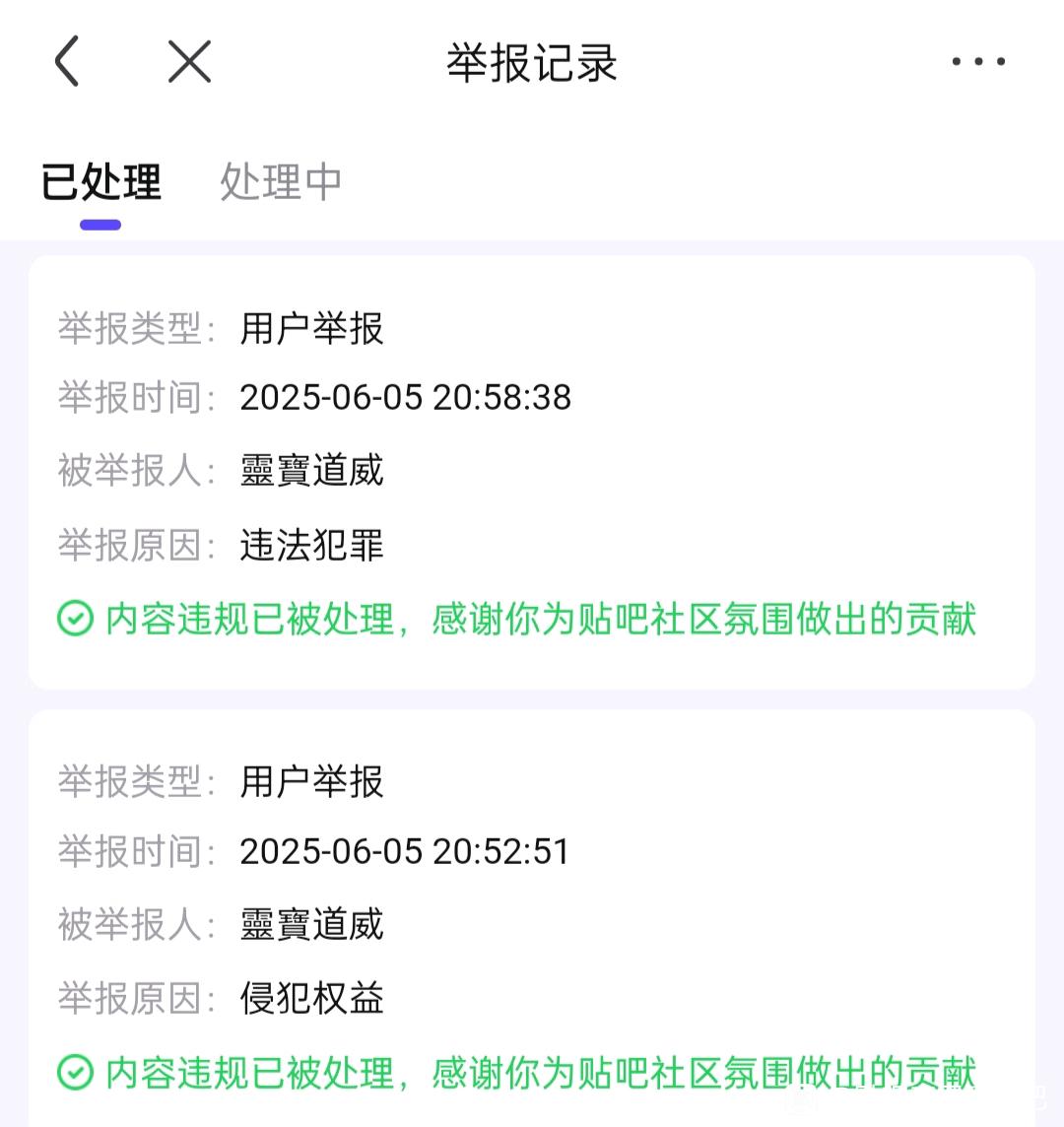
Task: Close the page with the X icon
Action: pyautogui.click(x=189, y=62)
